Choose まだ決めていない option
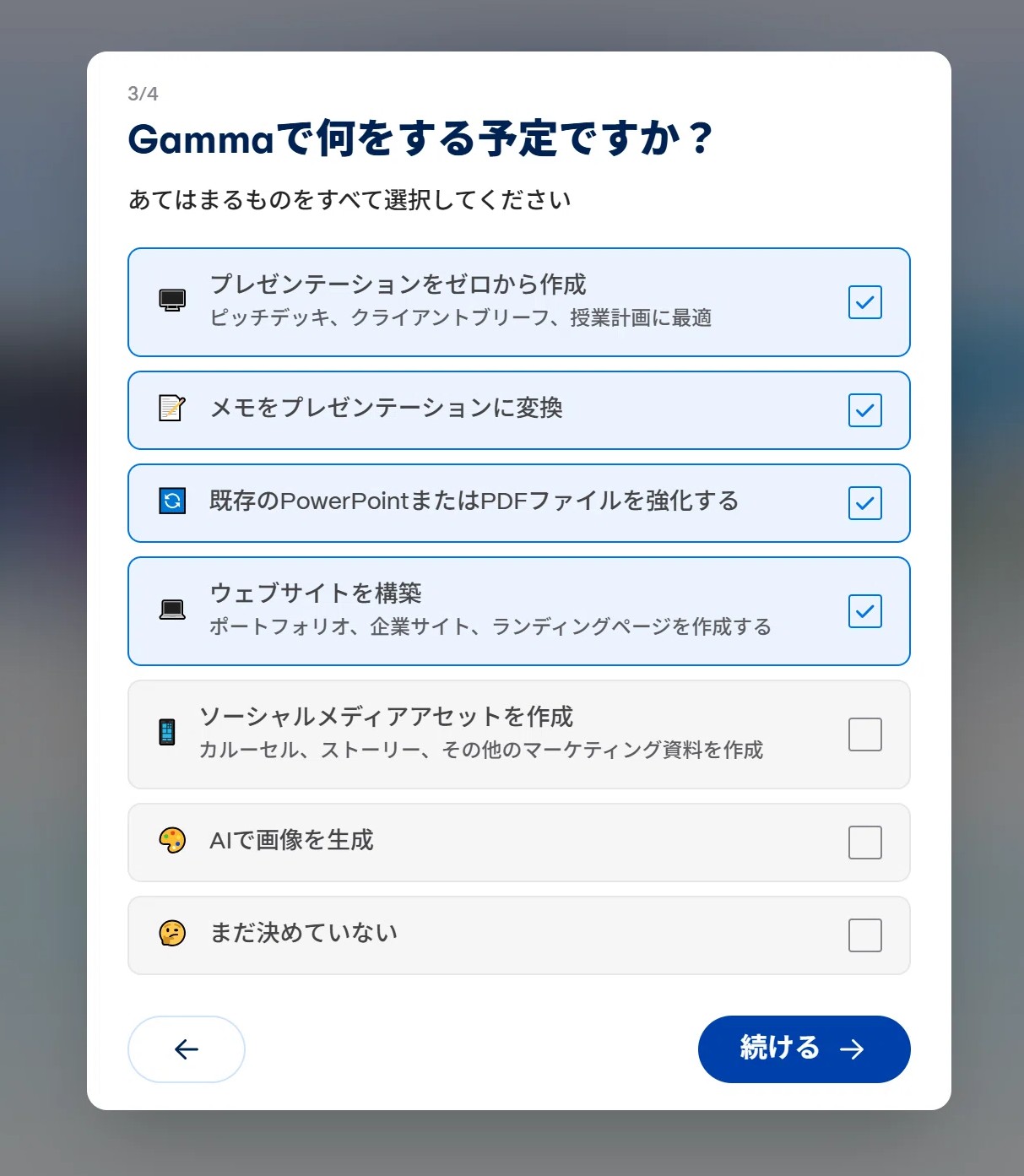This screenshot has width=1024, height=1176. tap(864, 935)
